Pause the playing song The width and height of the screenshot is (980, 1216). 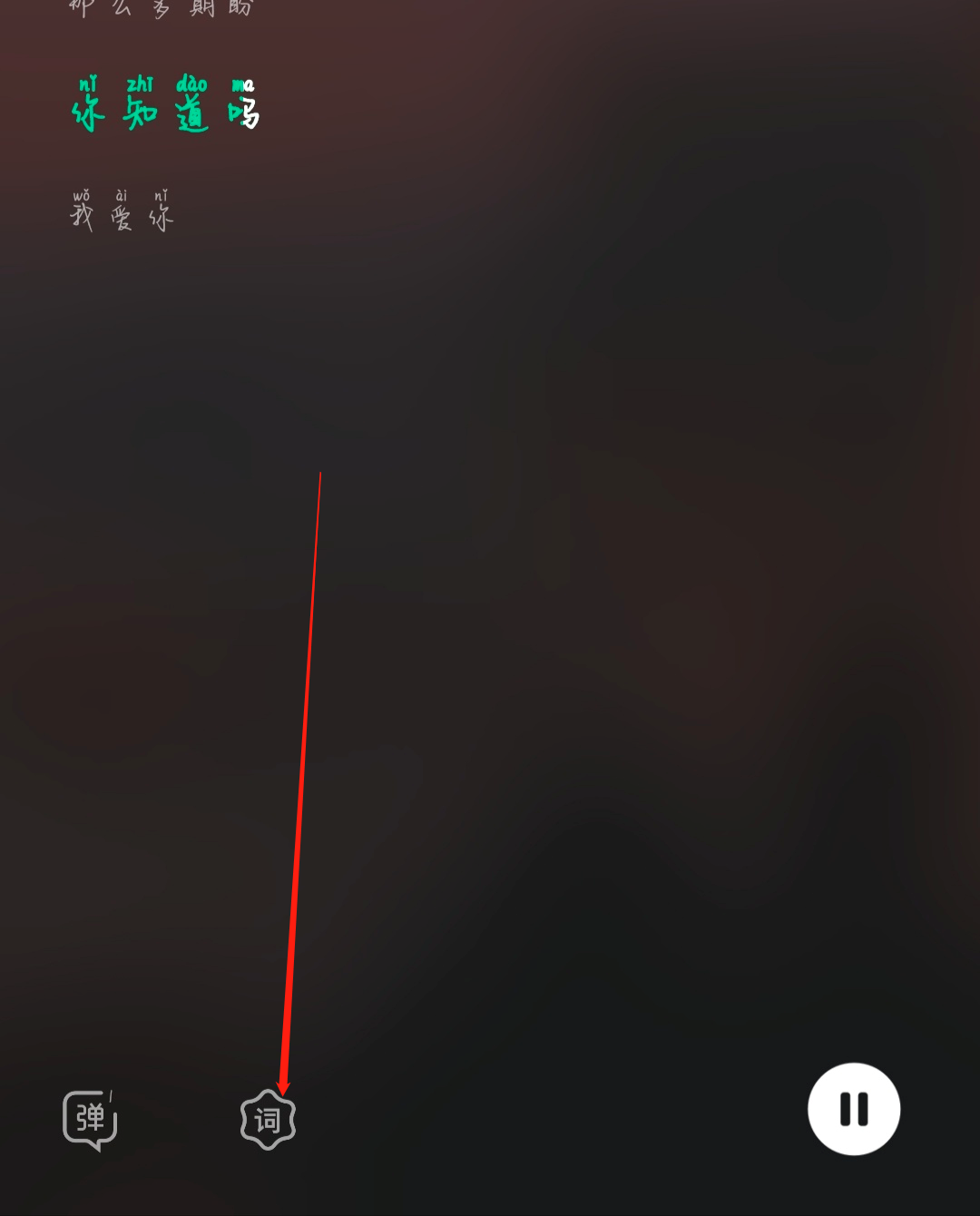pyautogui.click(x=853, y=1109)
